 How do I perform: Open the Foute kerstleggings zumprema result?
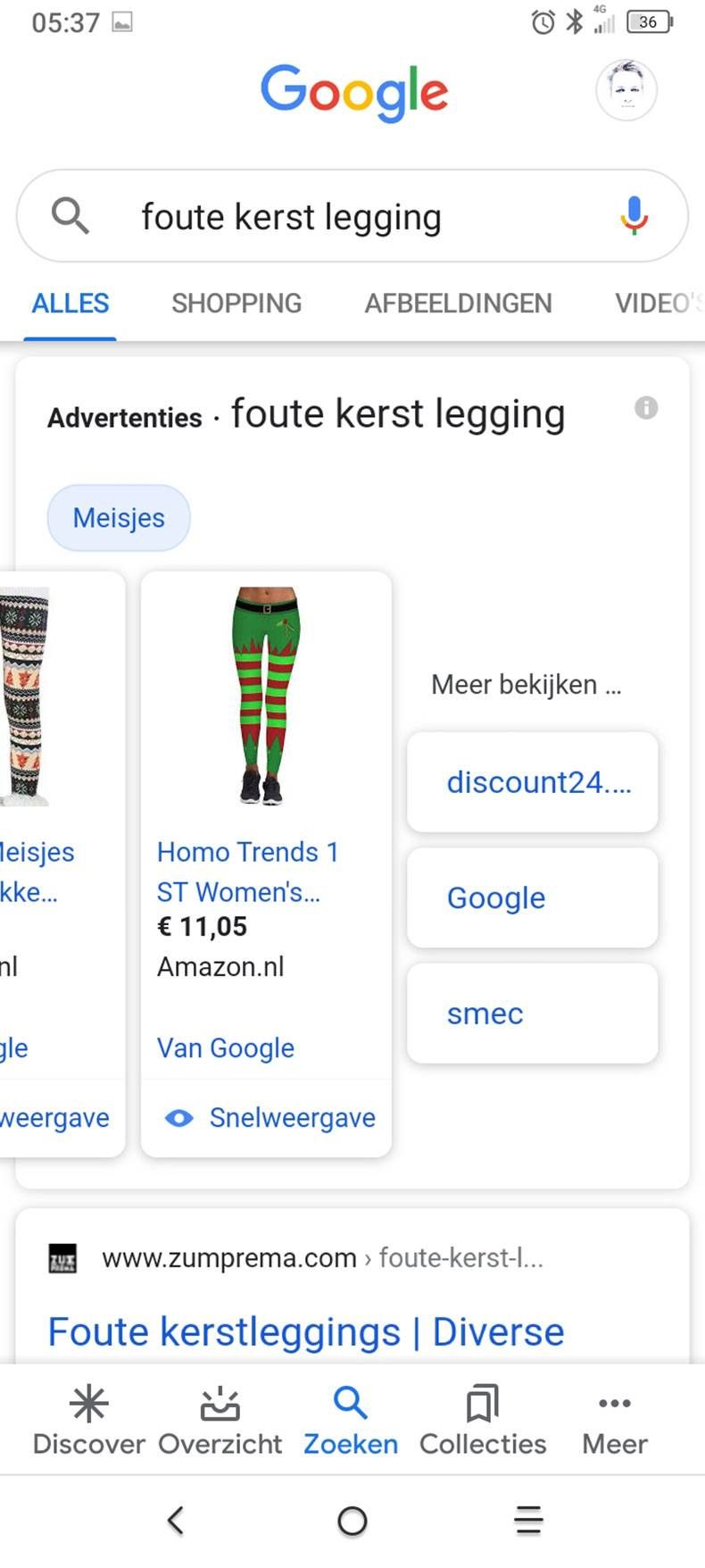pos(306,1331)
